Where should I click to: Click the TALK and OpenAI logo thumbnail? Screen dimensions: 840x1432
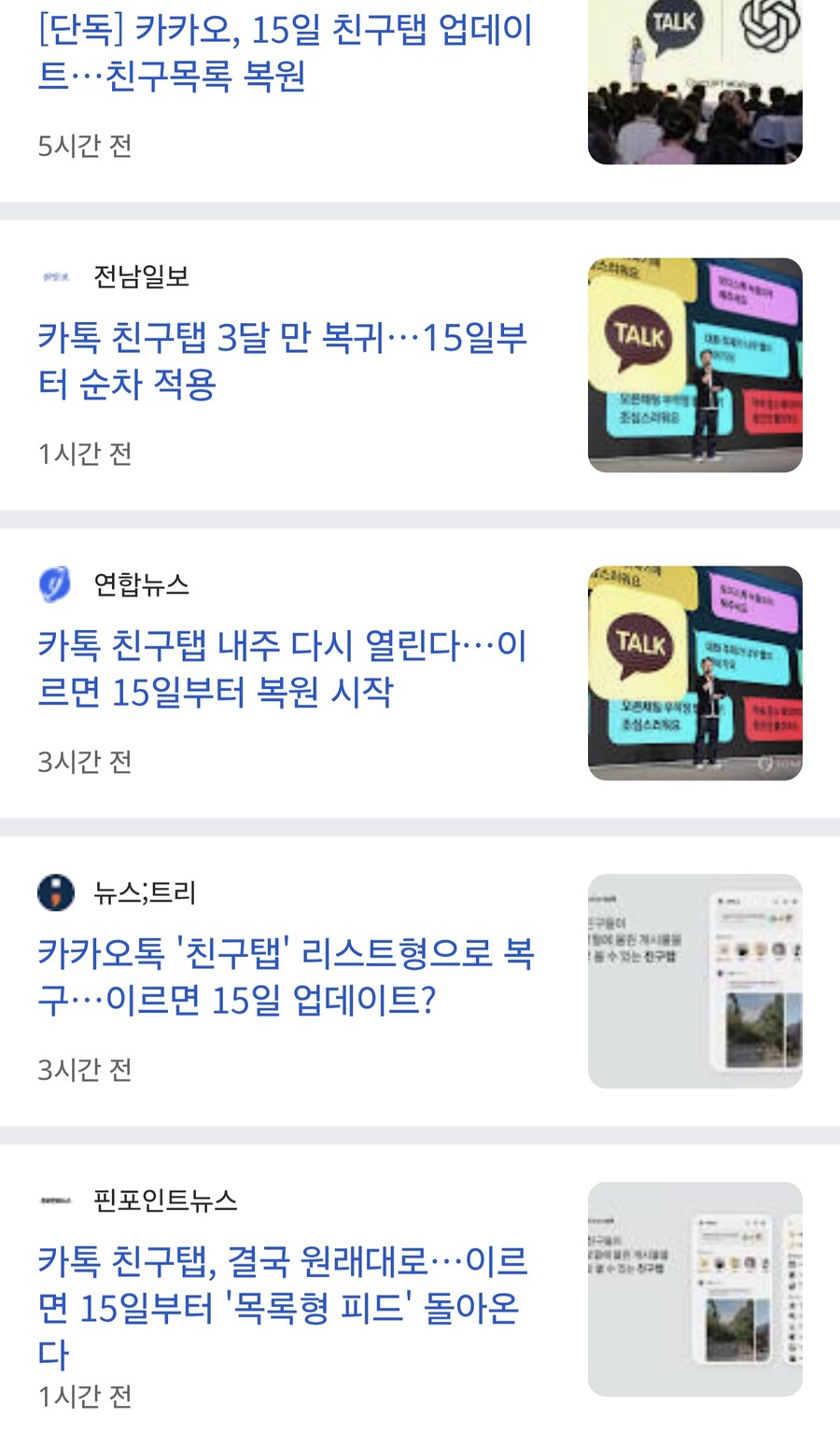point(694,79)
